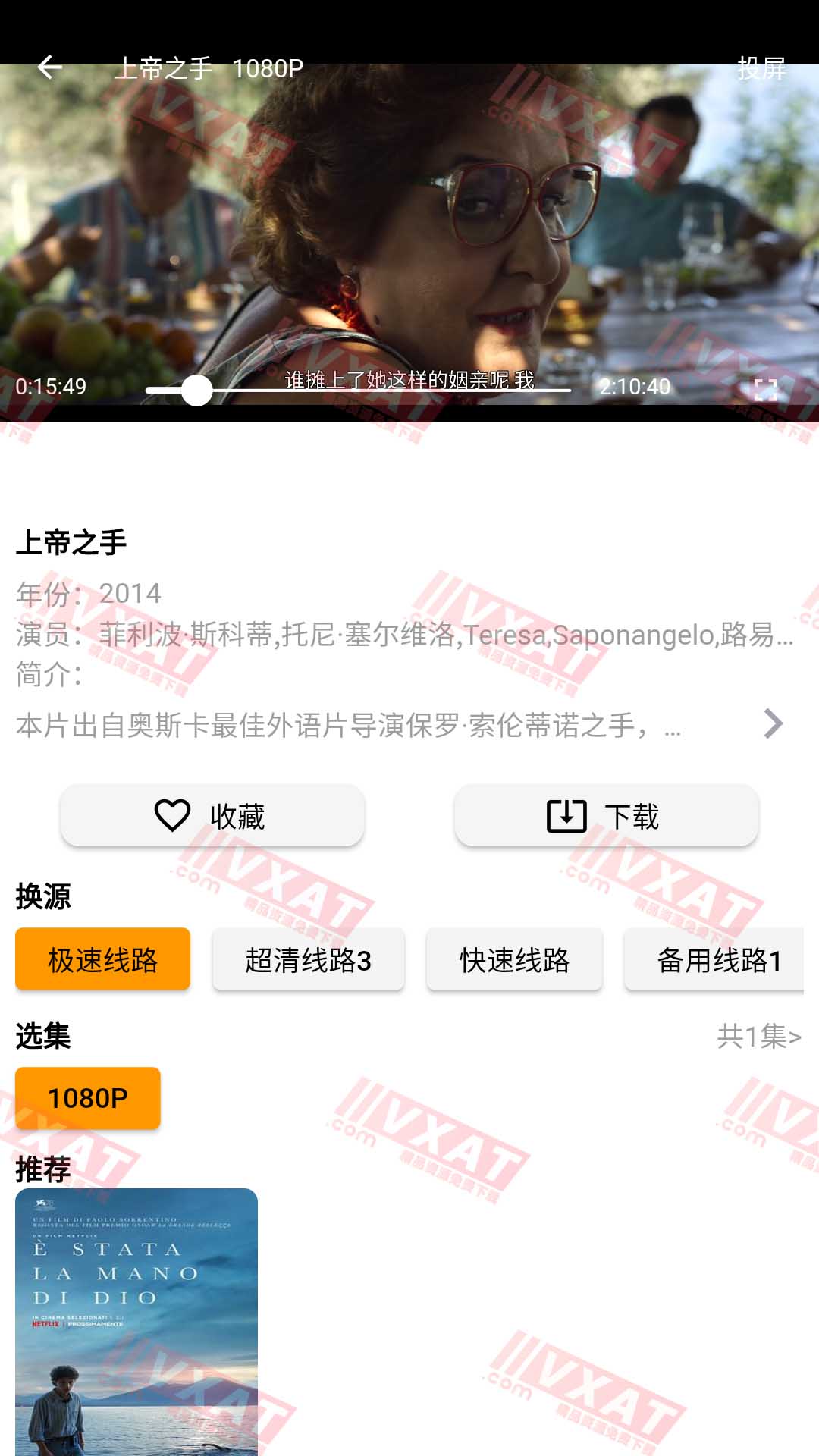Switch to the 快速线路 source
The image size is (819, 1456).
[x=514, y=959]
